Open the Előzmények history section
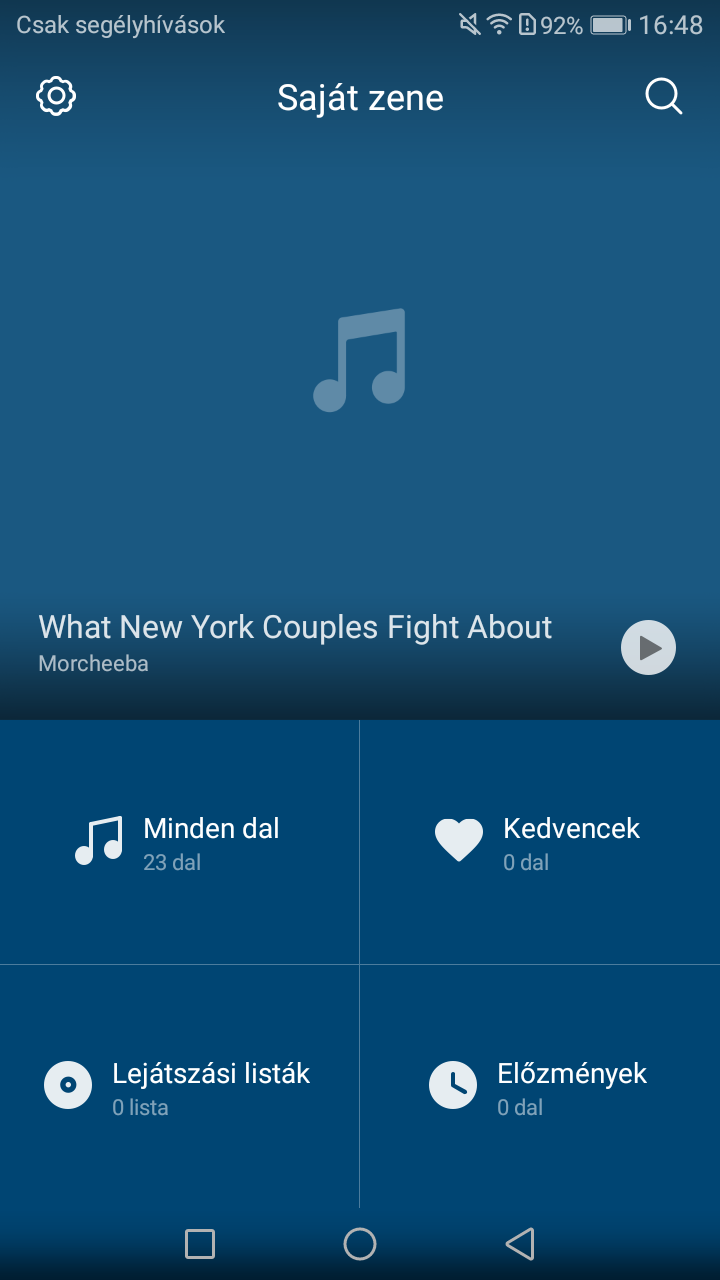 (x=540, y=1087)
